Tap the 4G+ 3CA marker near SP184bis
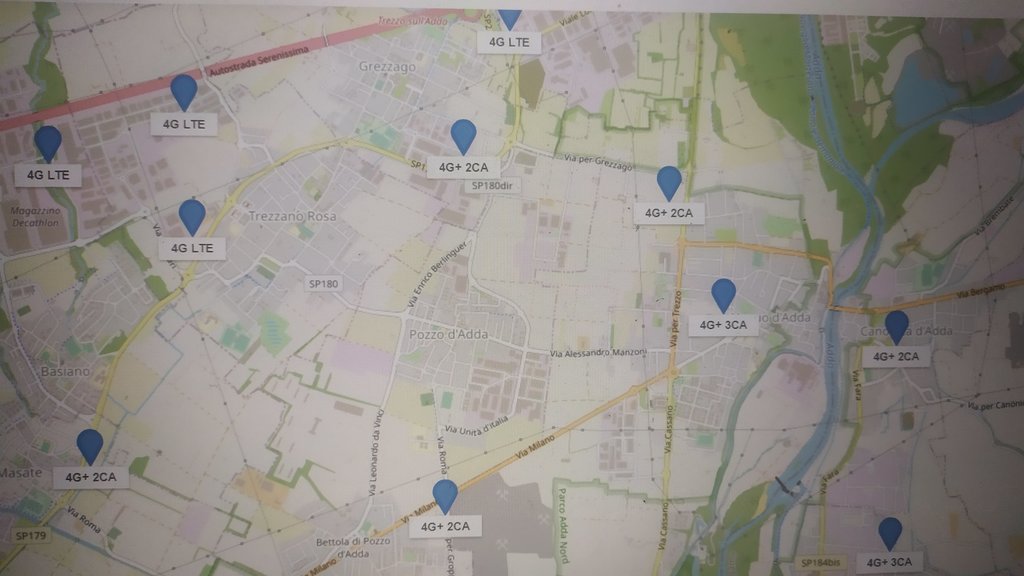The width and height of the screenshot is (1024, 576). coord(890,532)
